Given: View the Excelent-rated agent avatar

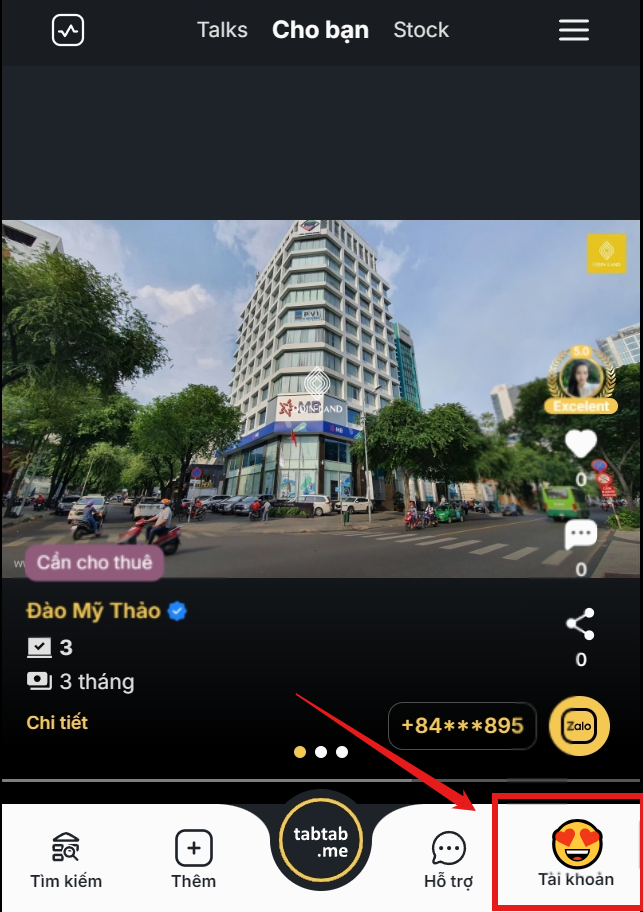Looking at the screenshot, I should [580, 376].
